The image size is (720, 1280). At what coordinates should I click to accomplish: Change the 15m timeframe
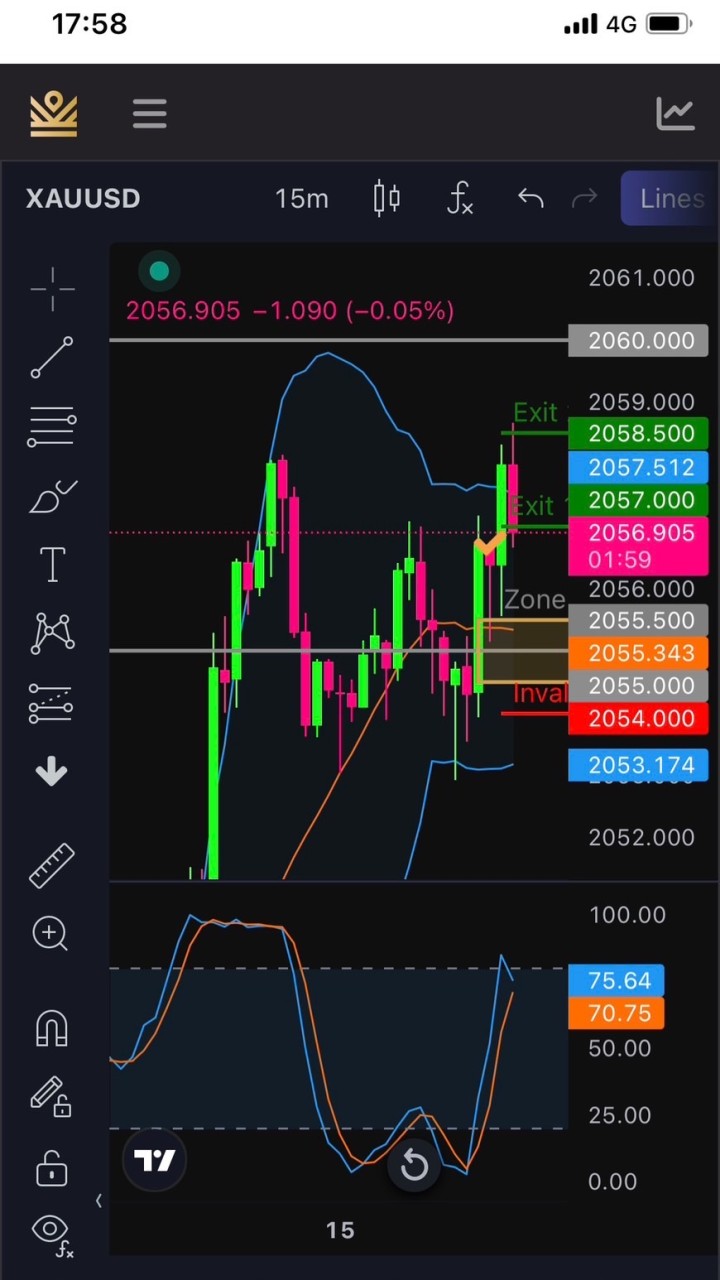[x=301, y=198]
